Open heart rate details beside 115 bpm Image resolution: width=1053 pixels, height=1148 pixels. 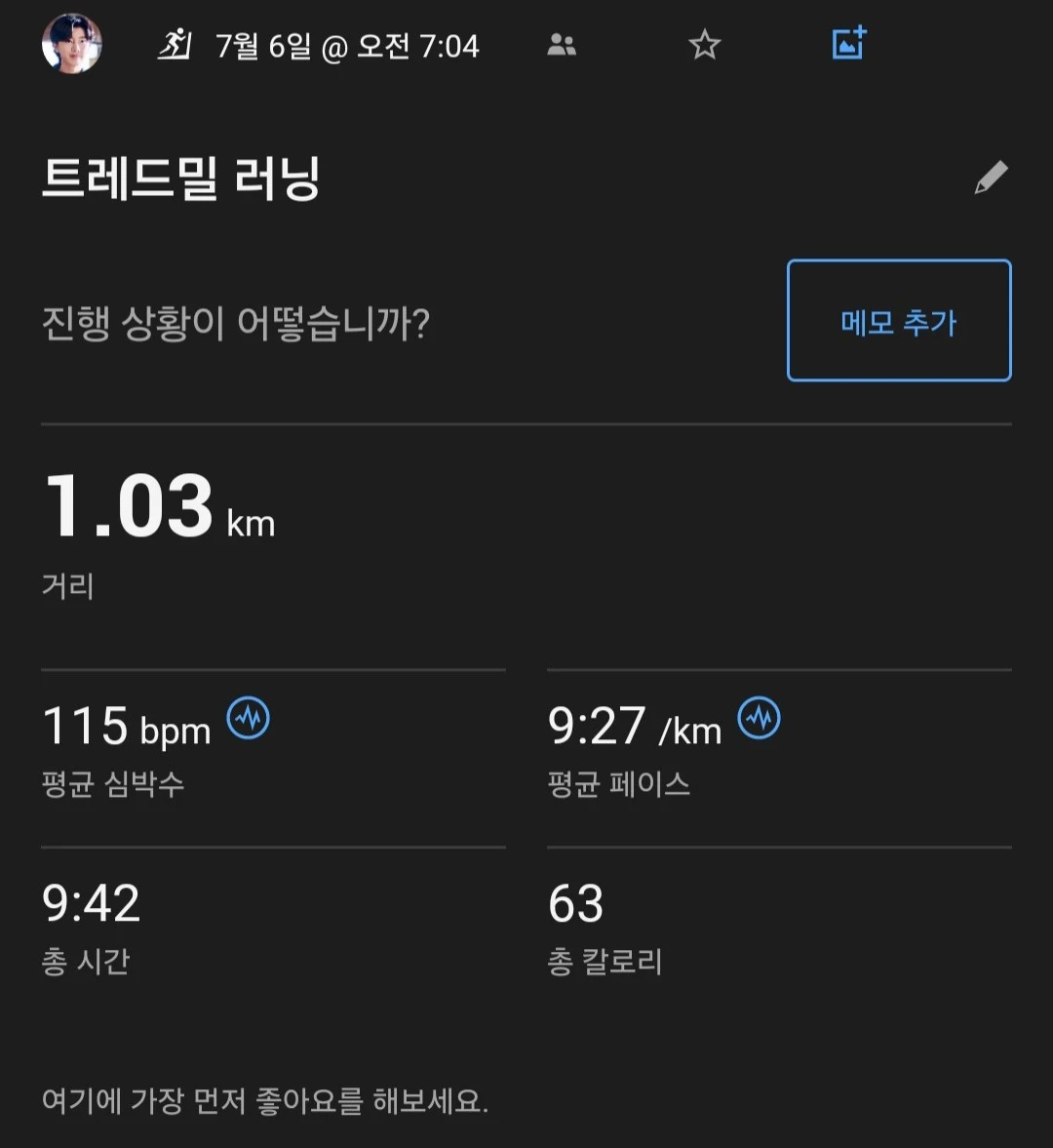249,719
